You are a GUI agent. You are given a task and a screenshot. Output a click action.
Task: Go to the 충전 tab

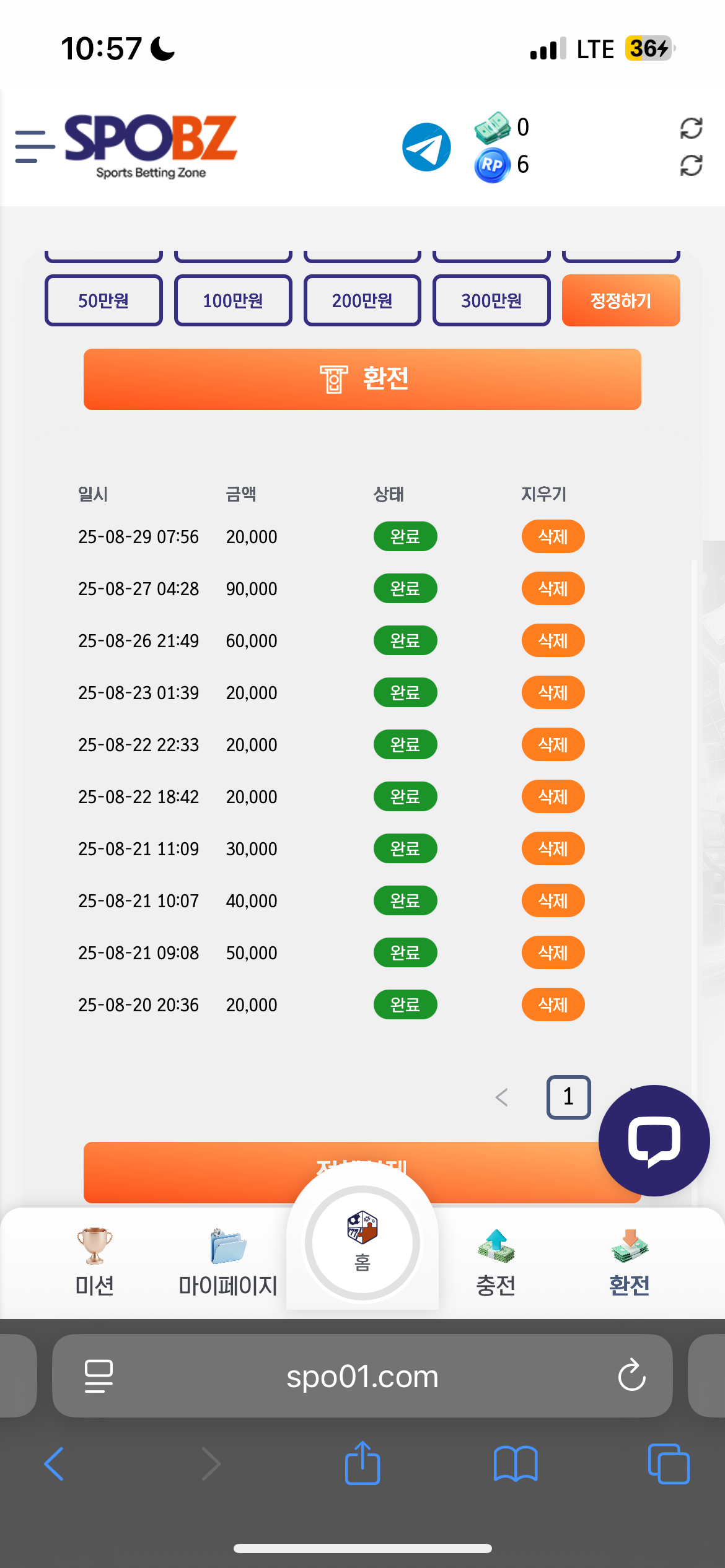(x=496, y=1261)
